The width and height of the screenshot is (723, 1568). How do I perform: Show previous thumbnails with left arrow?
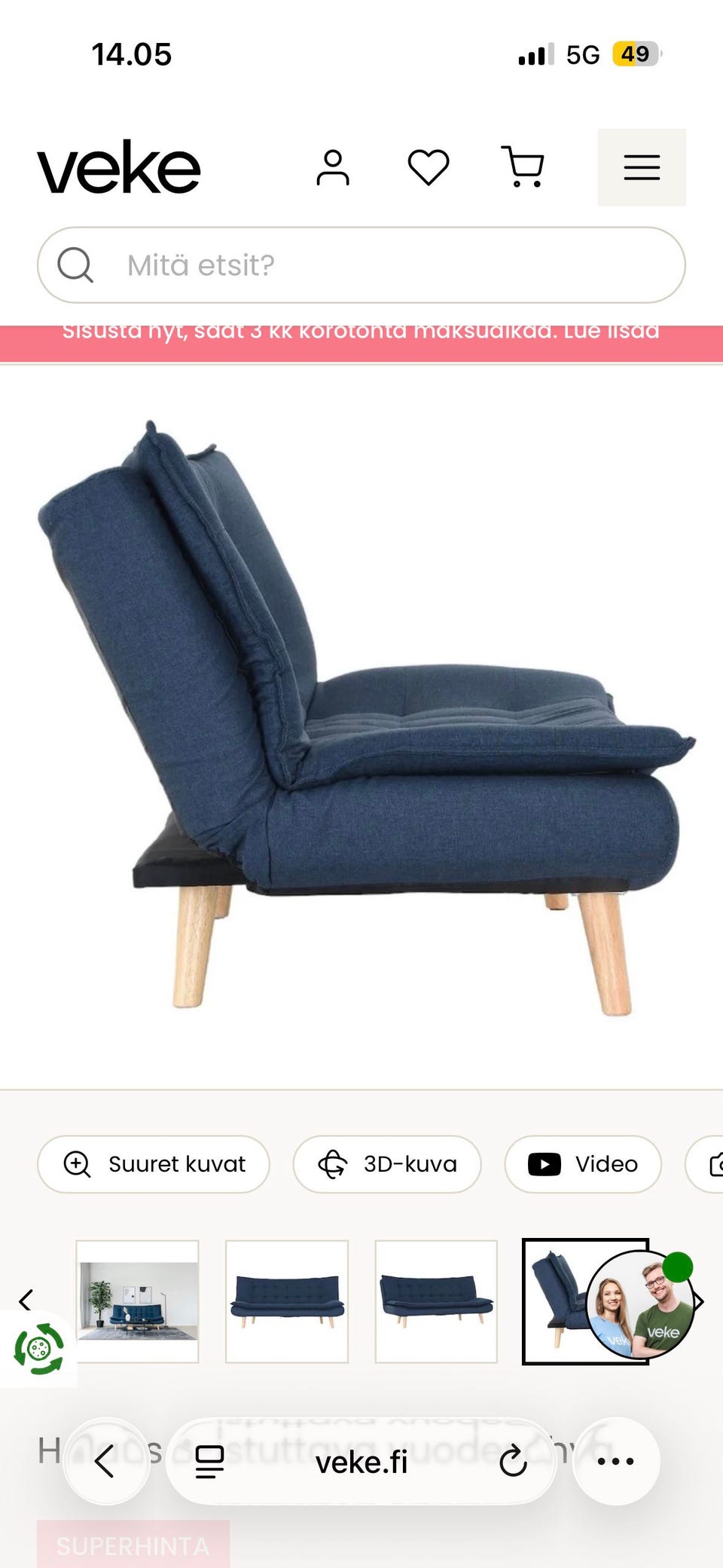tap(26, 1299)
